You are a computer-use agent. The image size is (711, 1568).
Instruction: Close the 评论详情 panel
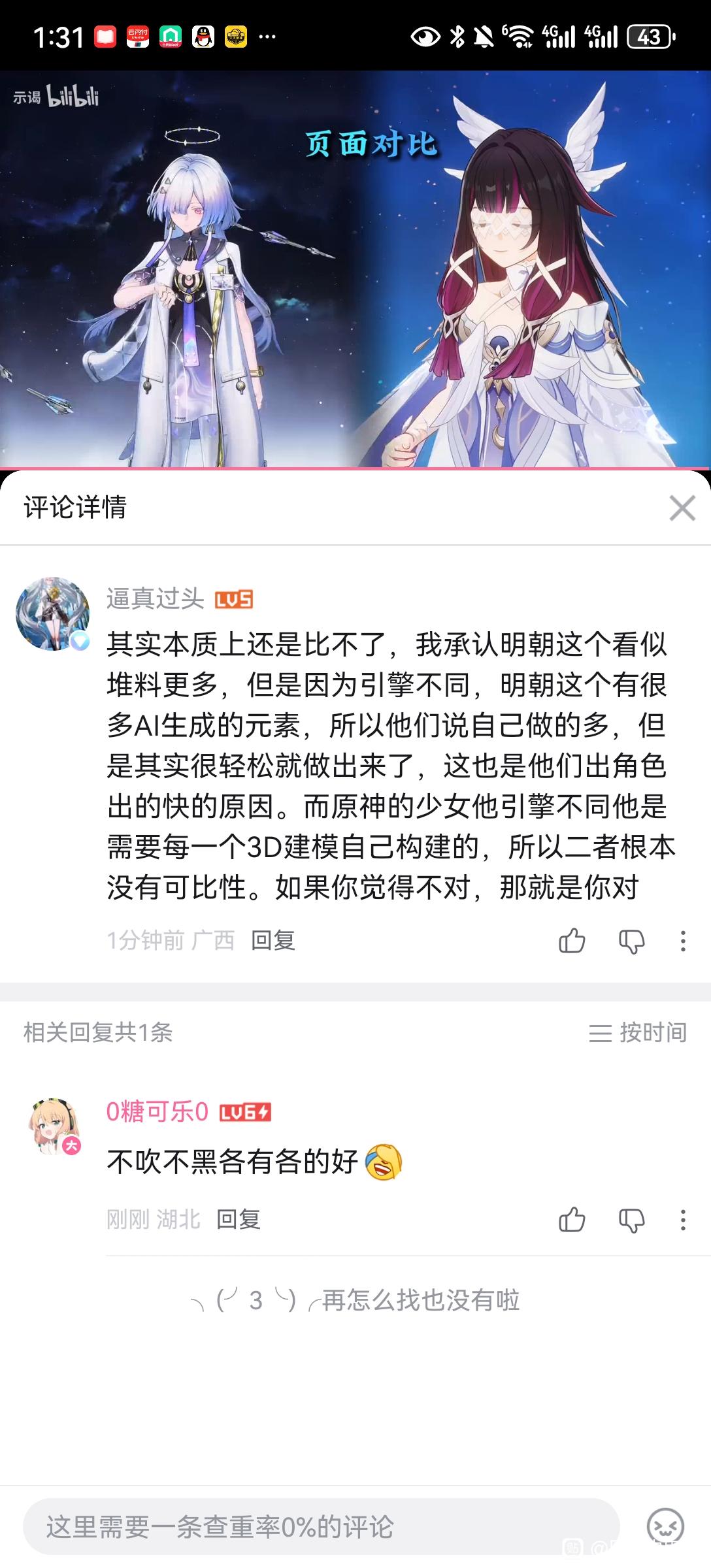682,508
